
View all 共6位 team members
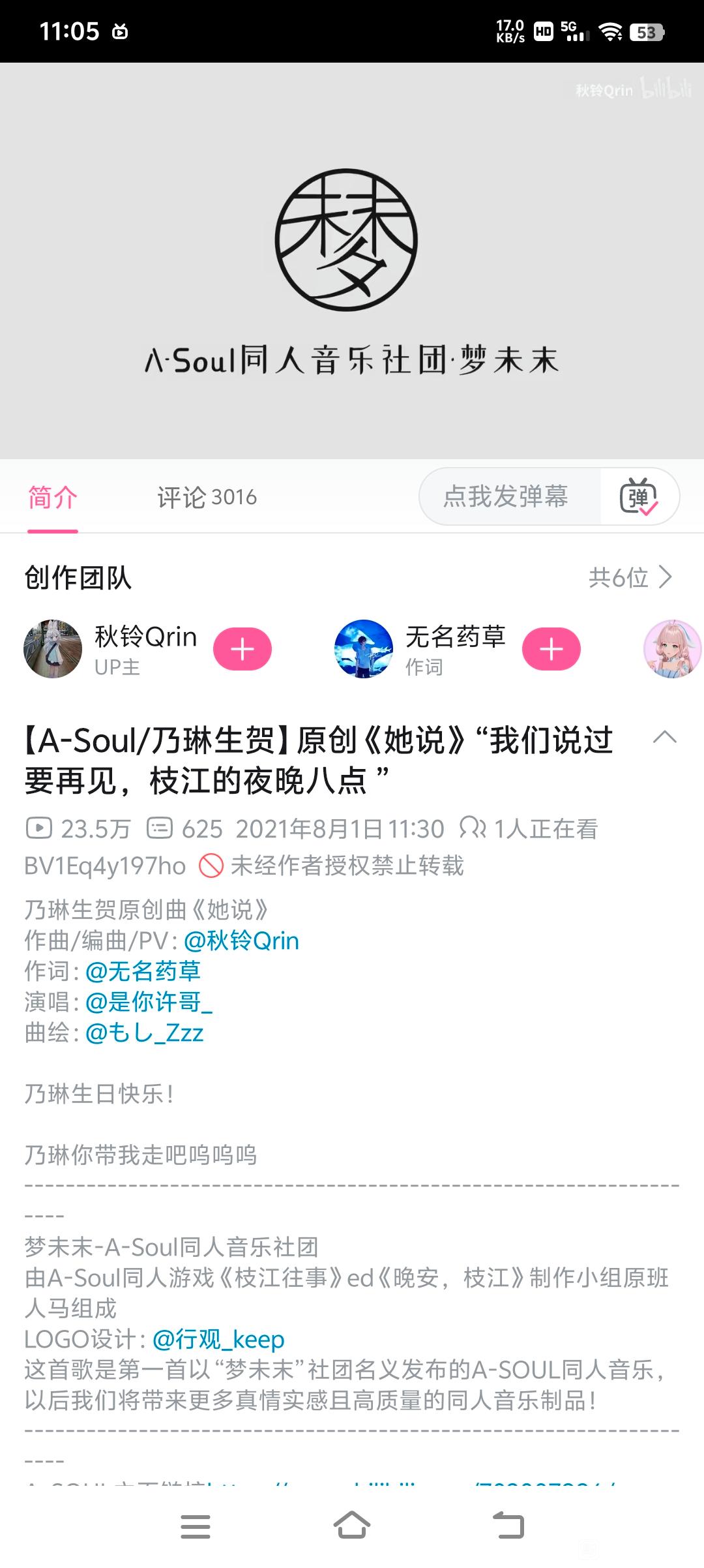click(x=630, y=577)
